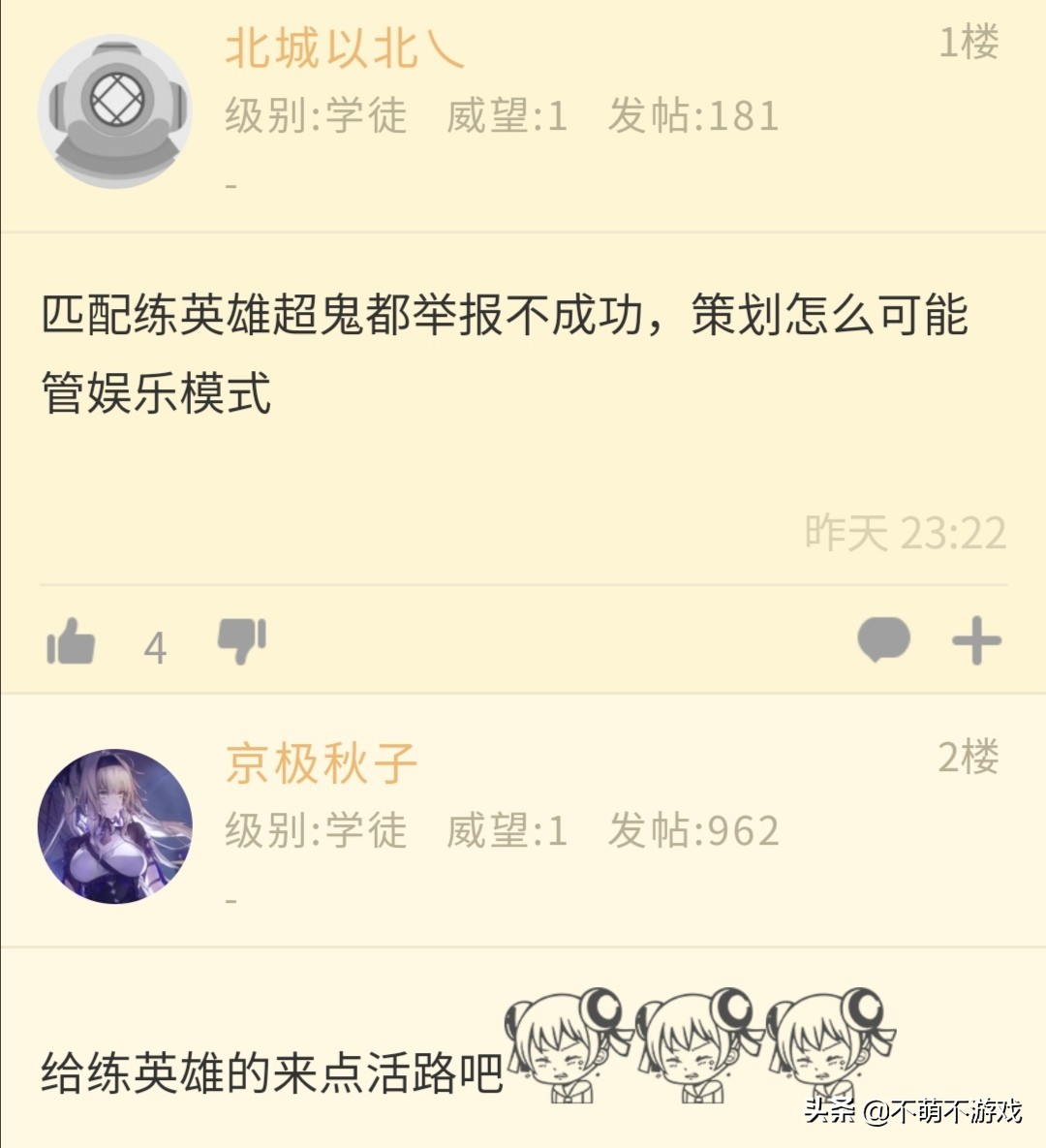Image resolution: width=1046 pixels, height=1148 pixels.
Task: View the profile of 京极秋子
Action: (x=322, y=763)
